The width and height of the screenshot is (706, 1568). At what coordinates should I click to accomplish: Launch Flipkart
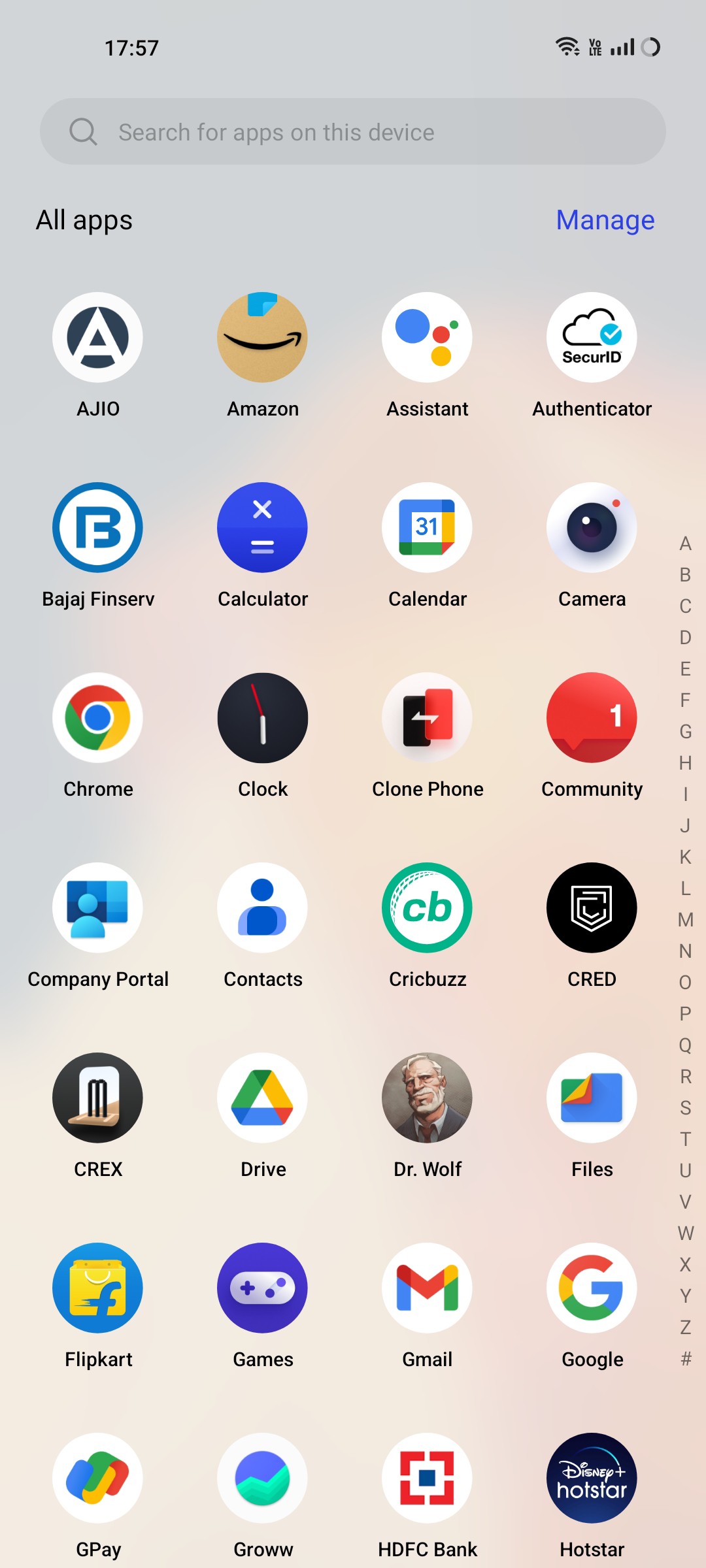pos(98,1288)
